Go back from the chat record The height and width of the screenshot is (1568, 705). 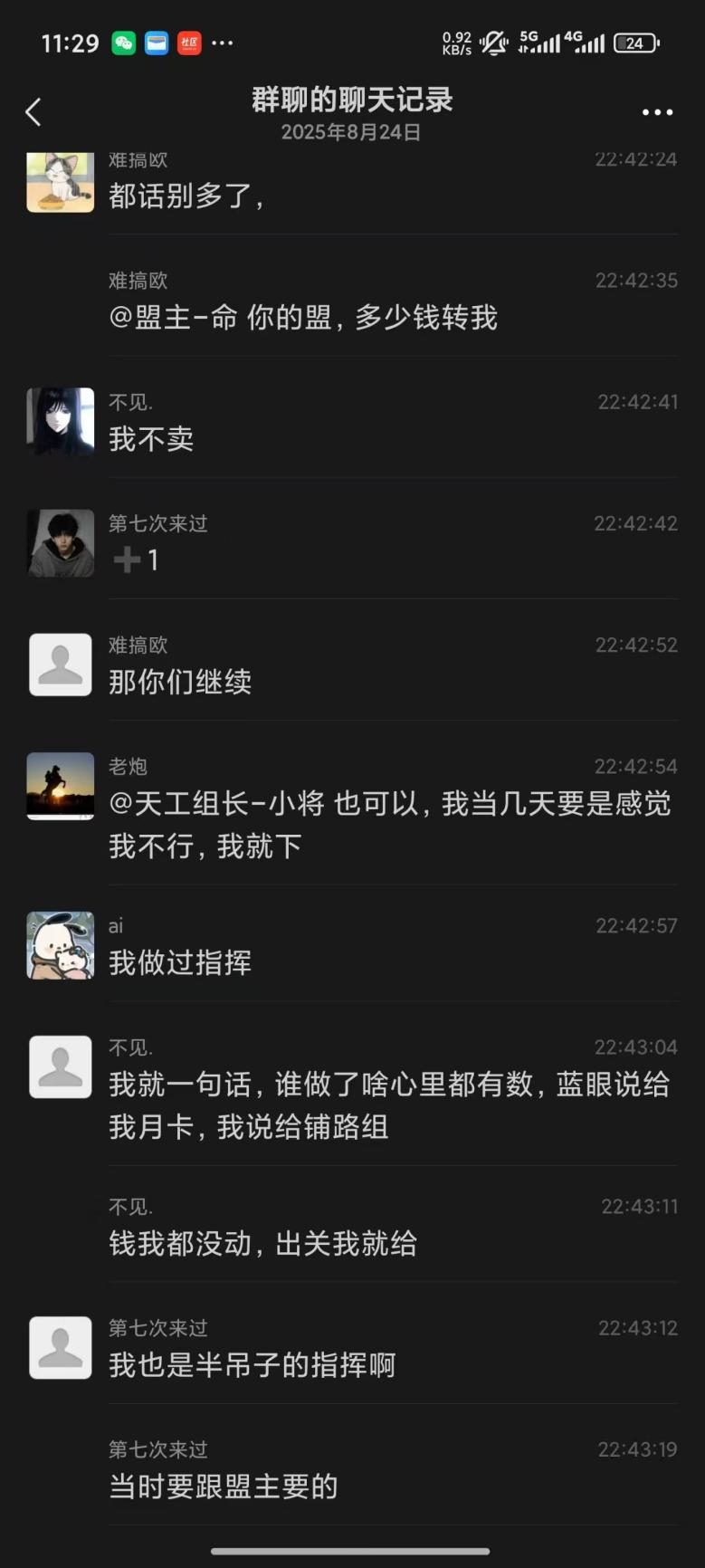(x=33, y=112)
